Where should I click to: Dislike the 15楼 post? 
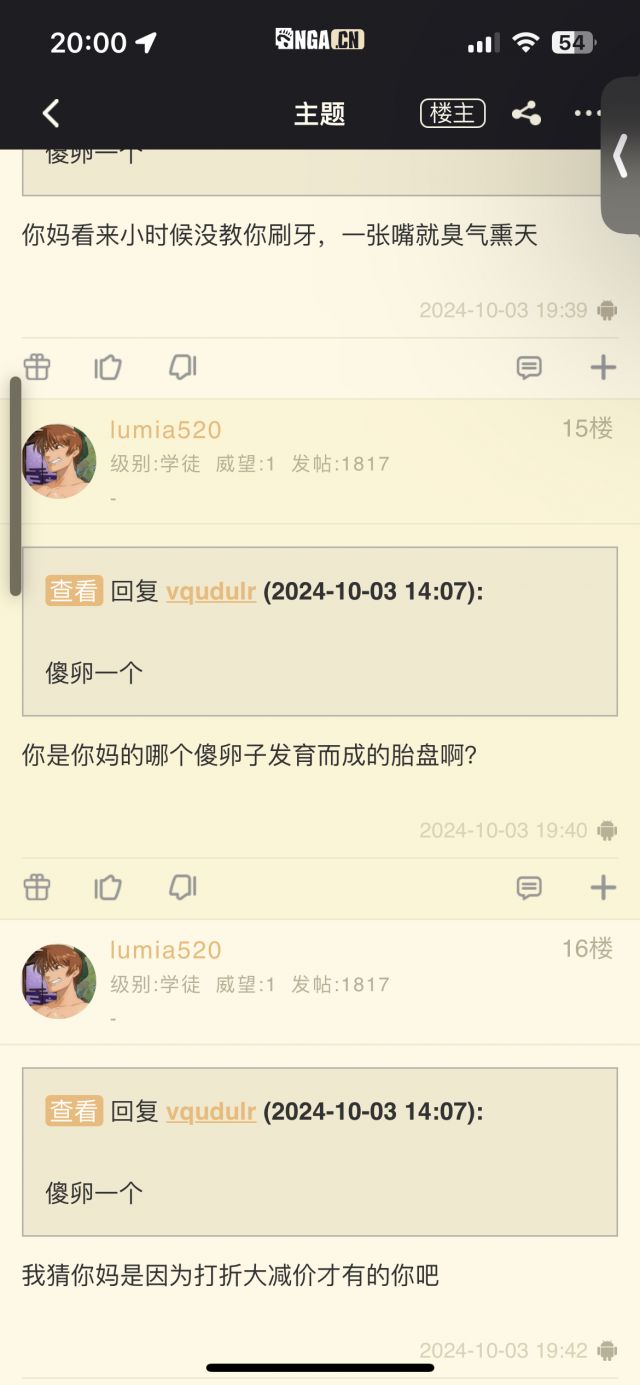(x=182, y=887)
